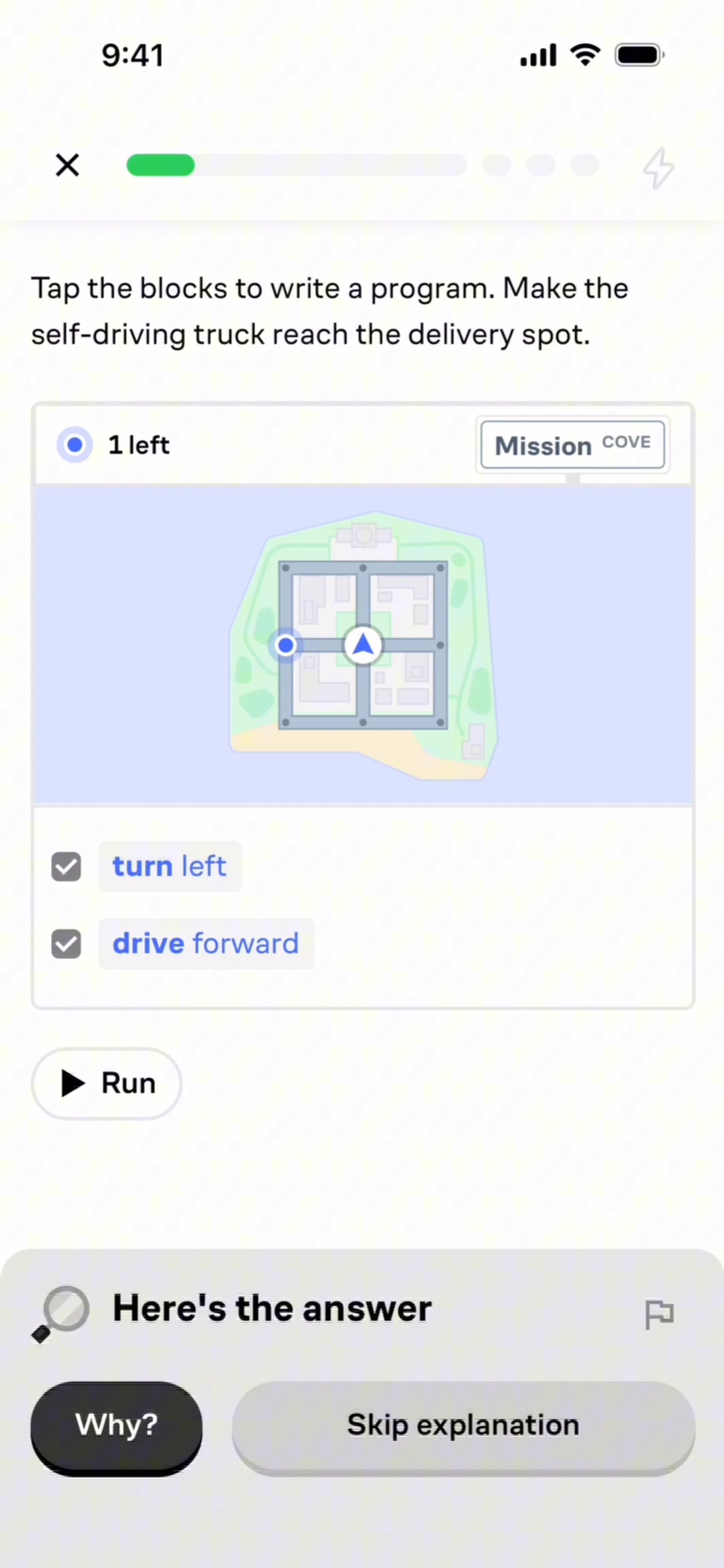The image size is (724, 1568).
Task: Tap the turn left block
Action: (170, 867)
